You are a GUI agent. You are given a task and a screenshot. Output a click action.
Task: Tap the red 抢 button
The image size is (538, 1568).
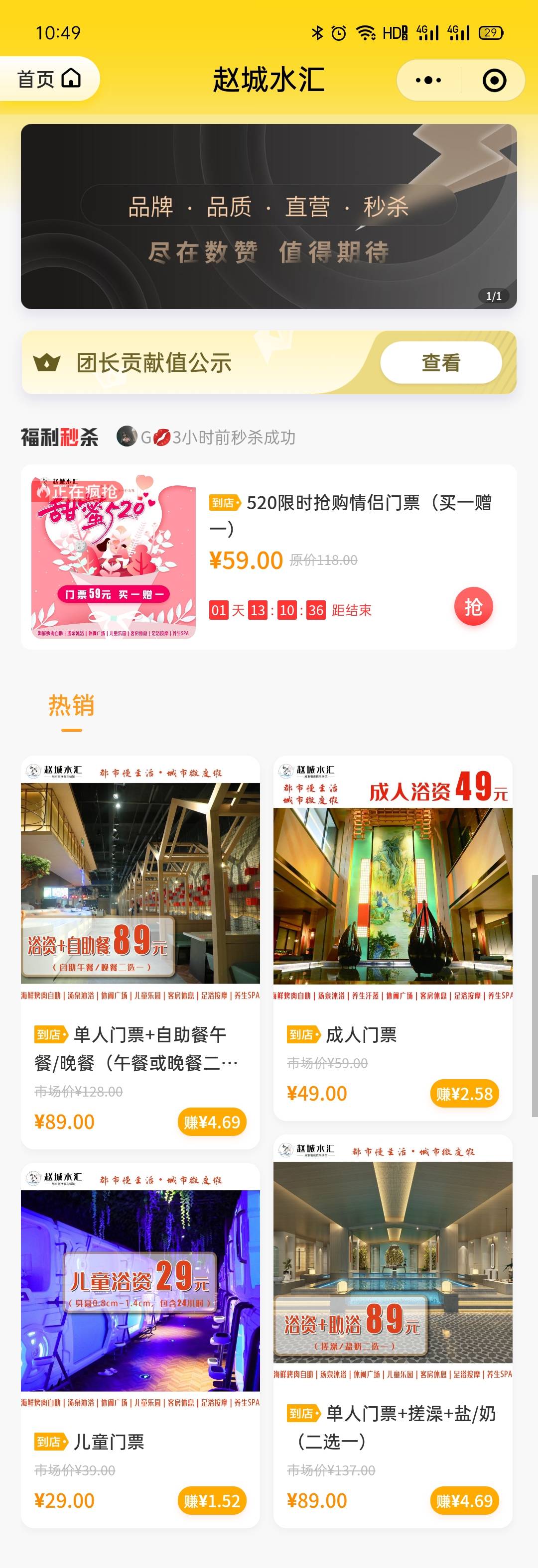pyautogui.click(x=473, y=607)
